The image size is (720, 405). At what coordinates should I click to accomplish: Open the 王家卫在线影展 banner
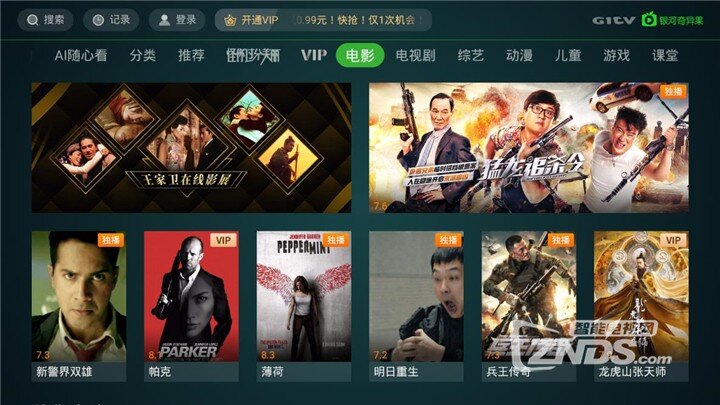click(191, 147)
